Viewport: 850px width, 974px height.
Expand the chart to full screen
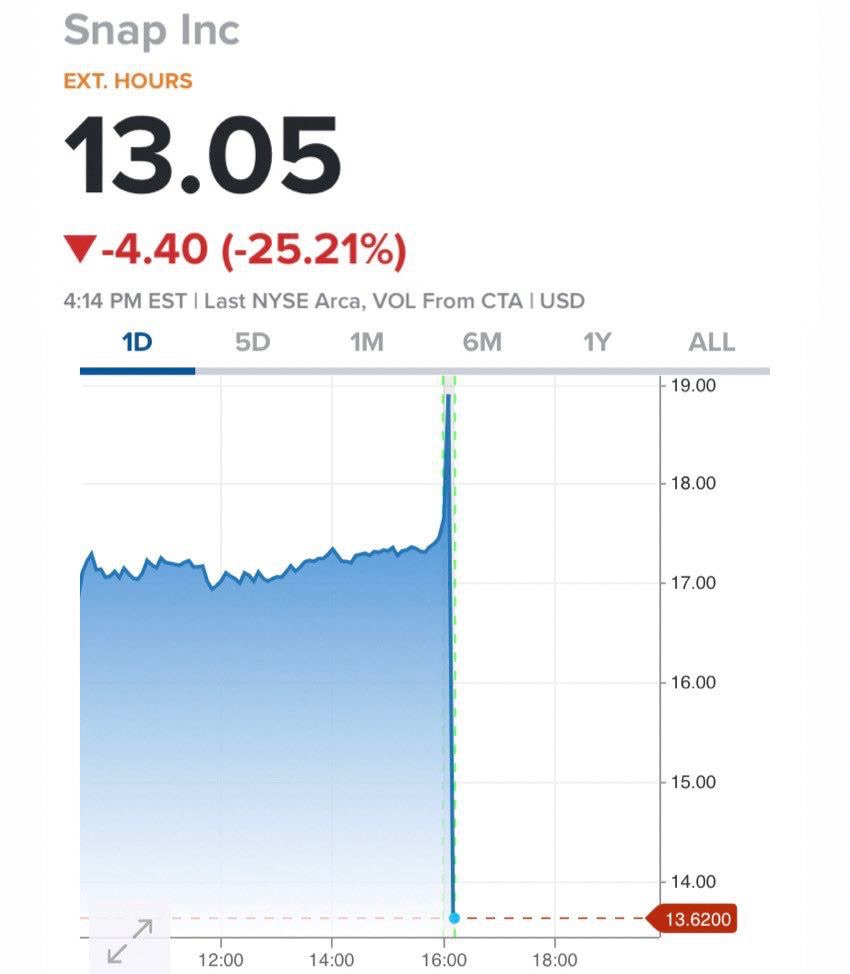point(130,941)
